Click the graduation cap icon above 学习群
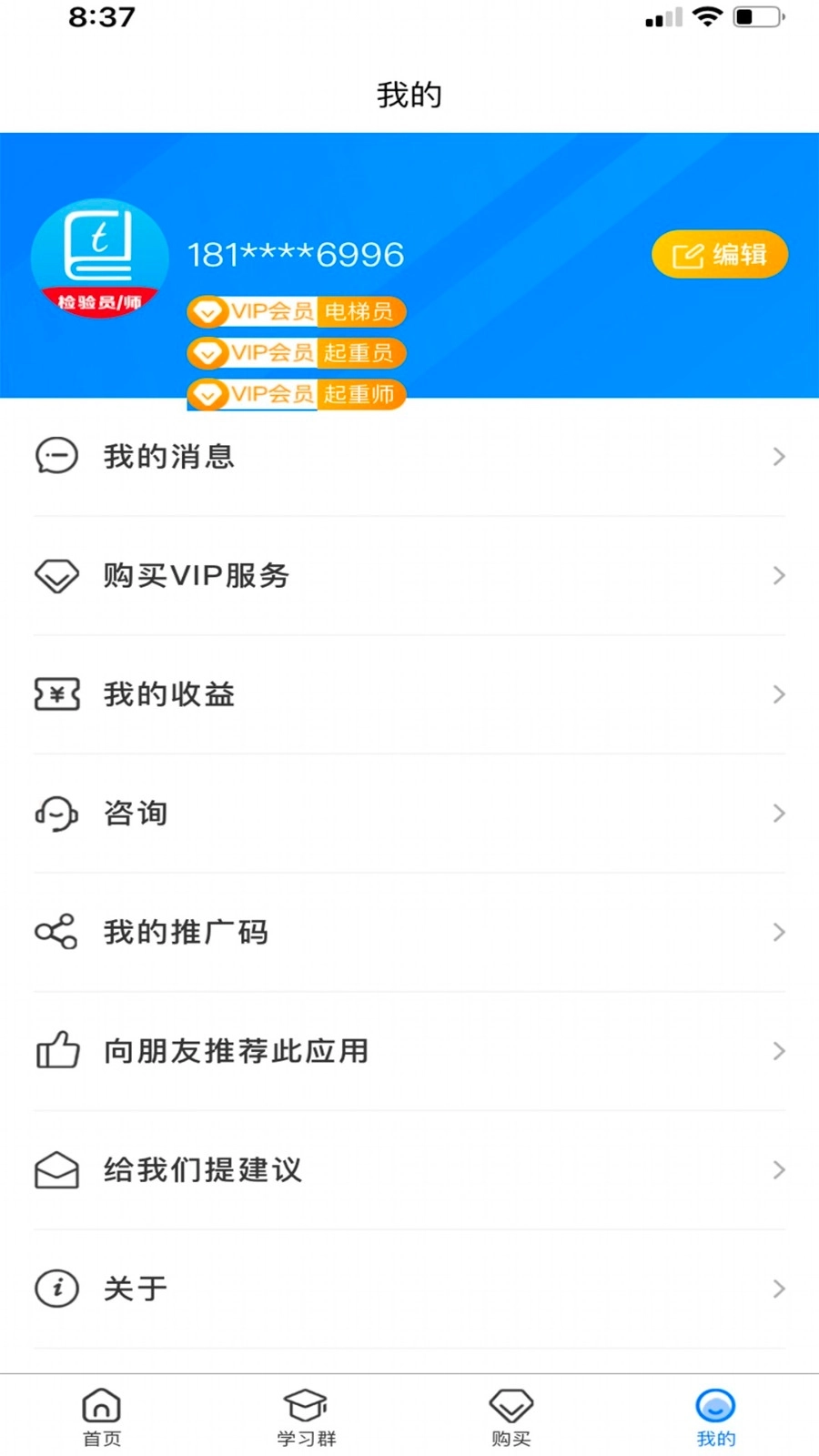 (x=306, y=1404)
